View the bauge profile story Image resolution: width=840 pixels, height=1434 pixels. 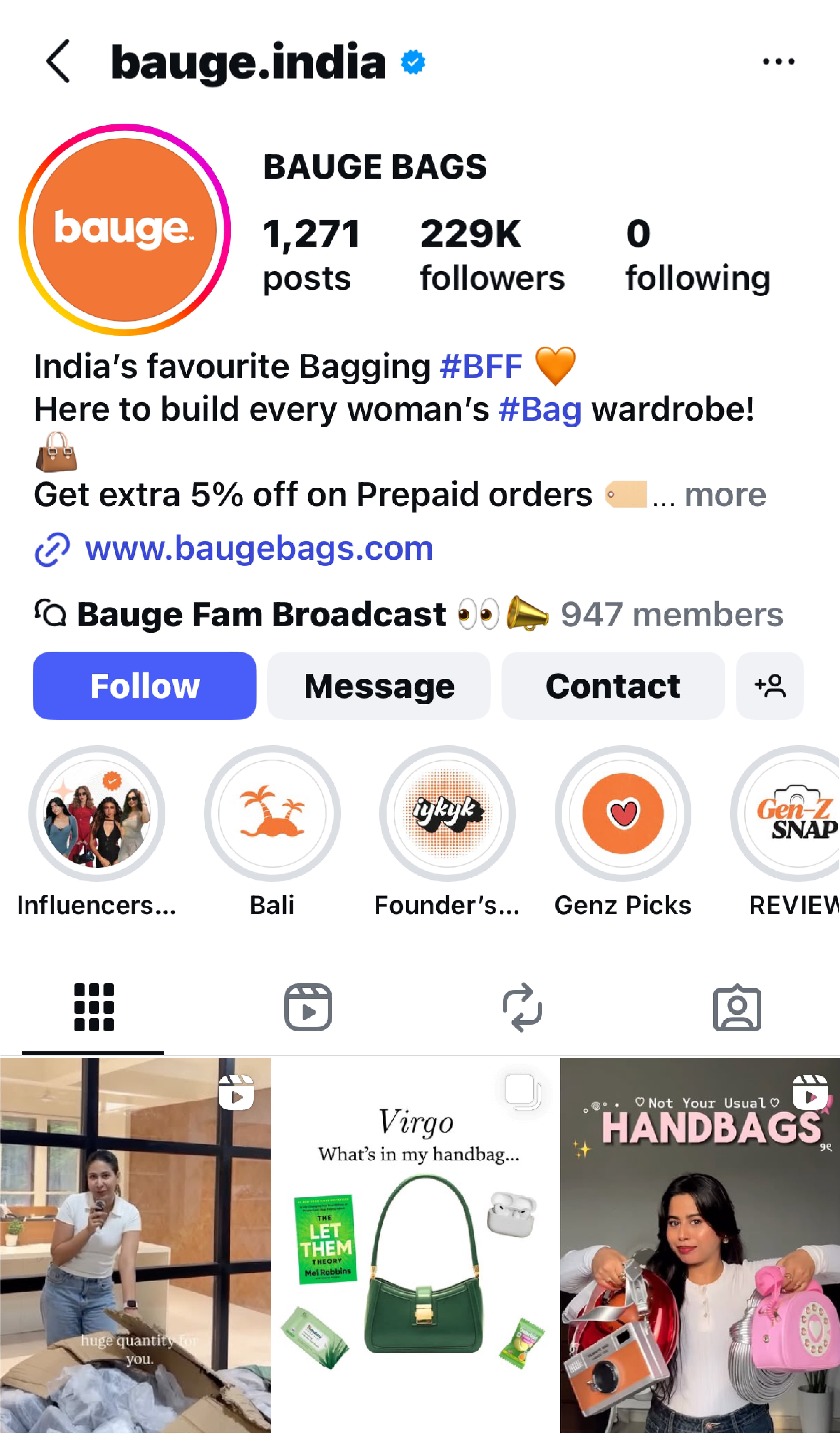tap(124, 229)
